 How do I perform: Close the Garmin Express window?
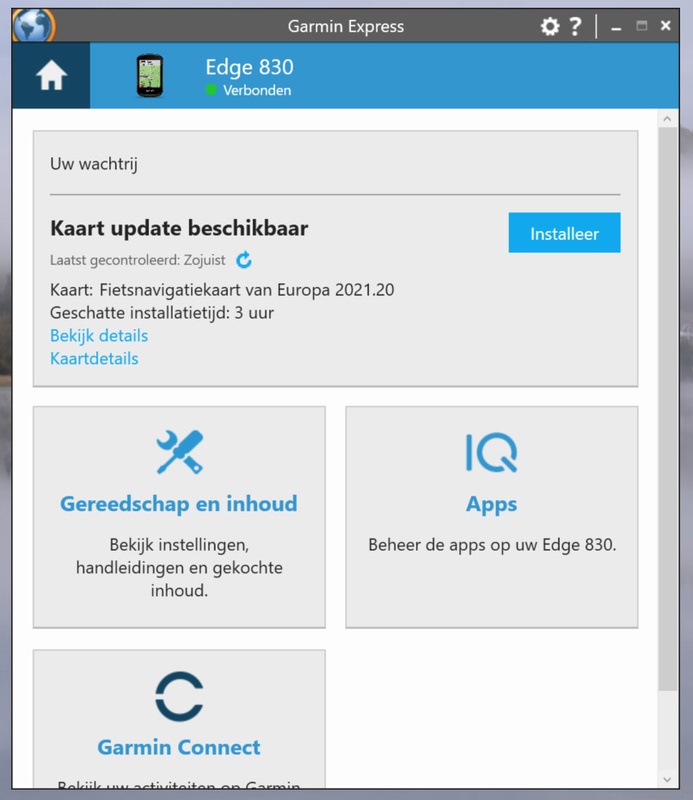666,27
